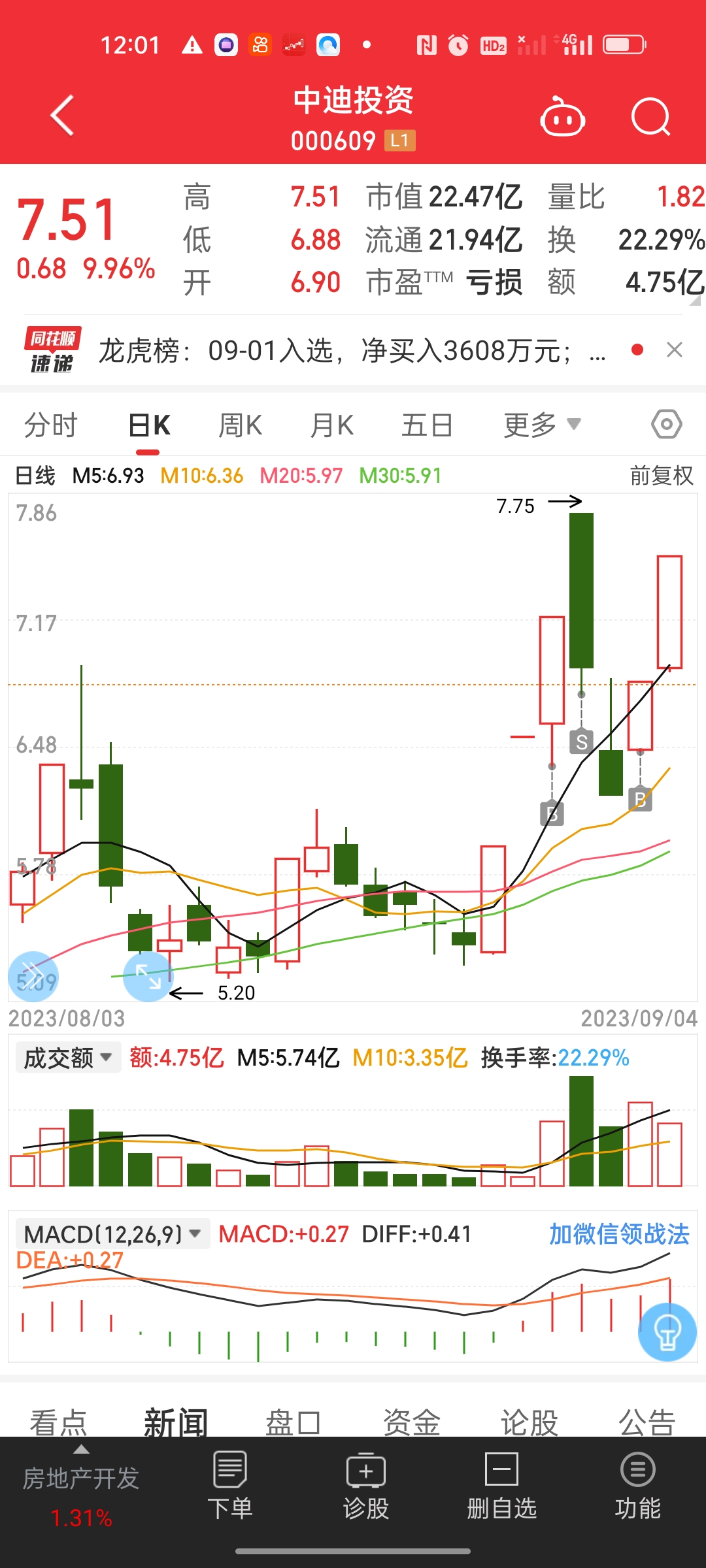Open the 加微信领战法 link
Viewport: 706px width, 1568px height.
click(x=619, y=1234)
